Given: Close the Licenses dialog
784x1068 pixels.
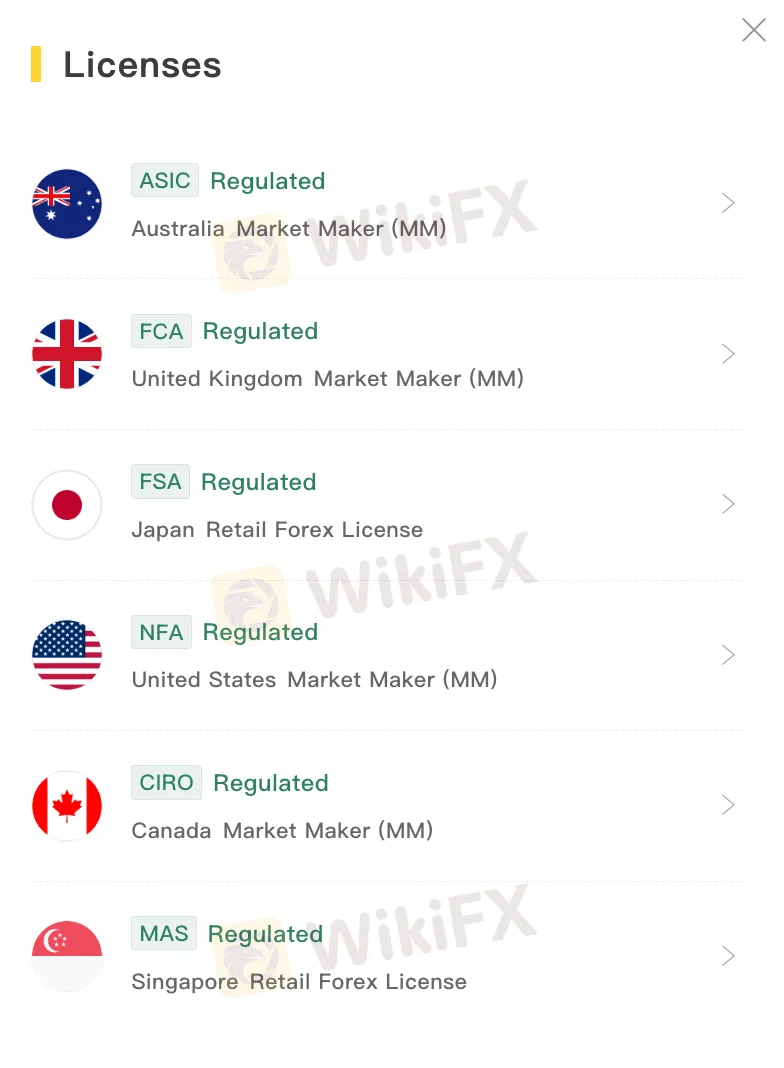Looking at the screenshot, I should click(753, 30).
